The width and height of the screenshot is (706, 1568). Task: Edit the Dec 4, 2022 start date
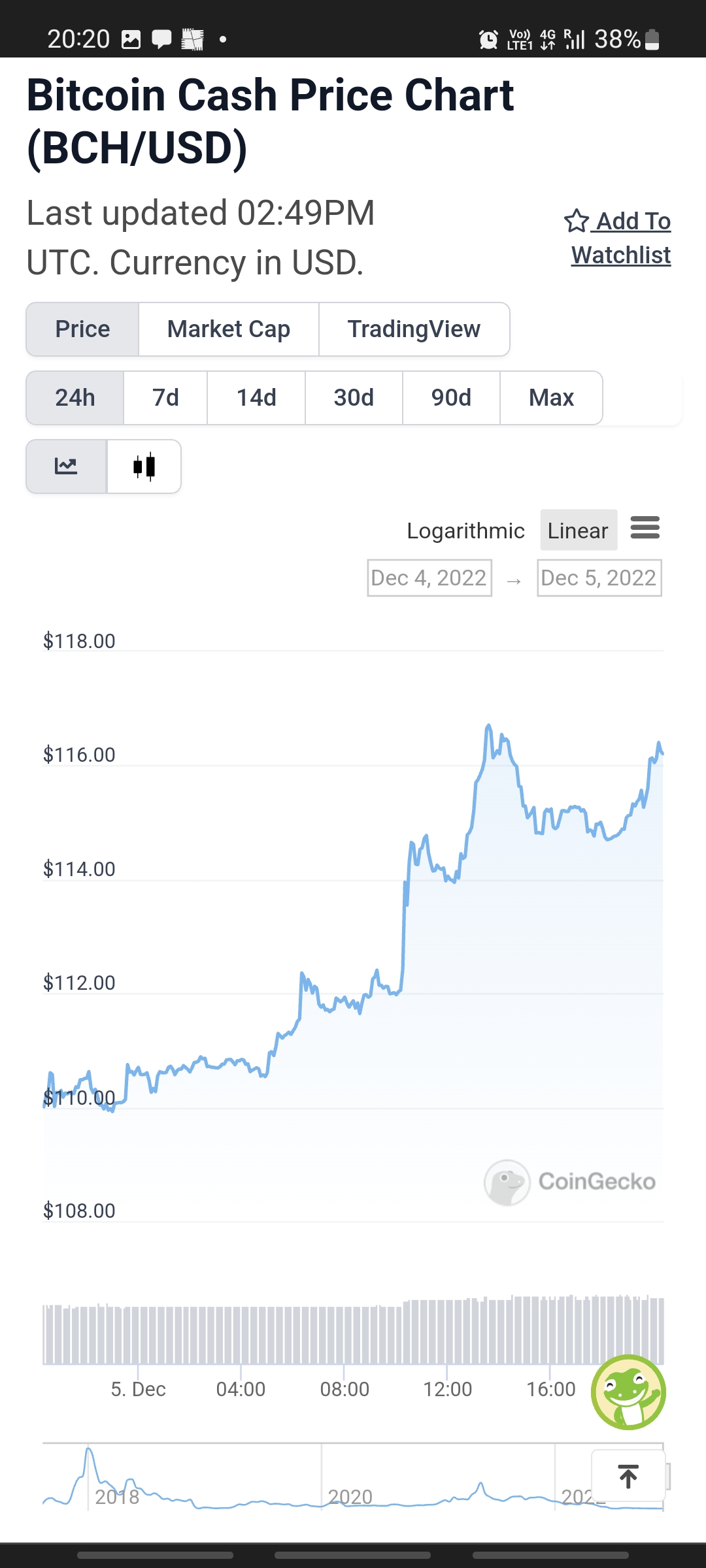429,578
